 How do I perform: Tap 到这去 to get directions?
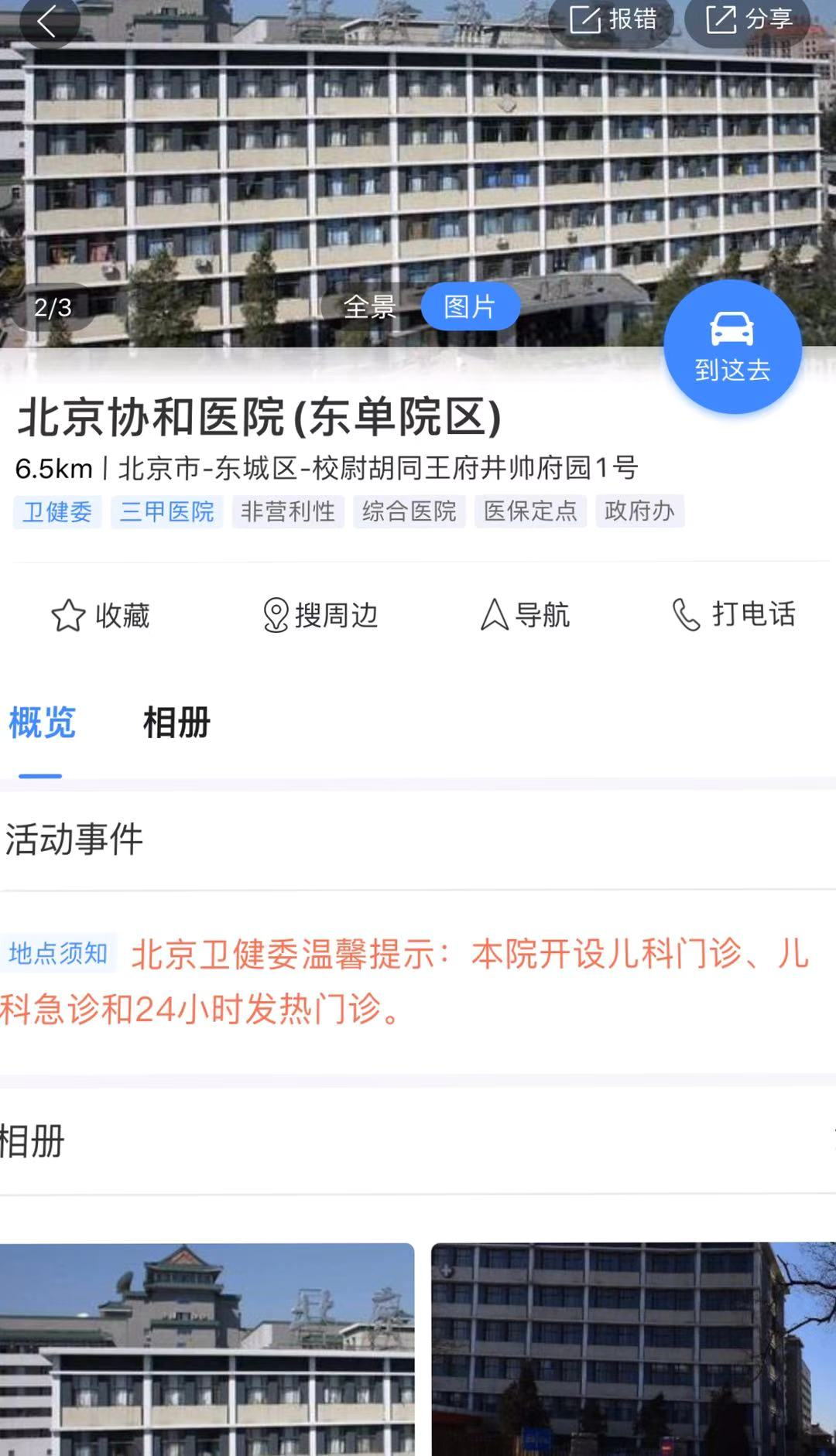click(x=732, y=347)
